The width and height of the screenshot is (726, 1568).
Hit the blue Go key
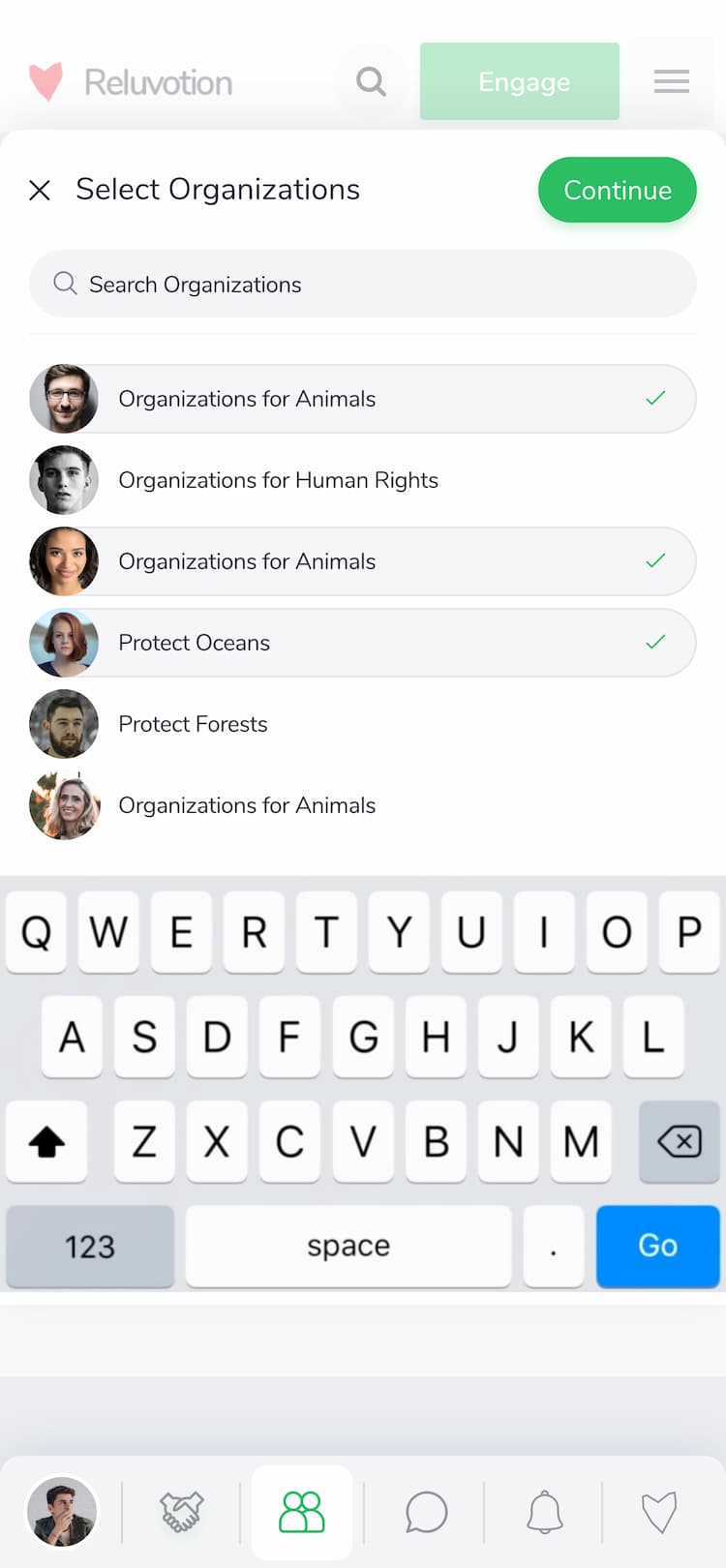[x=657, y=1246]
